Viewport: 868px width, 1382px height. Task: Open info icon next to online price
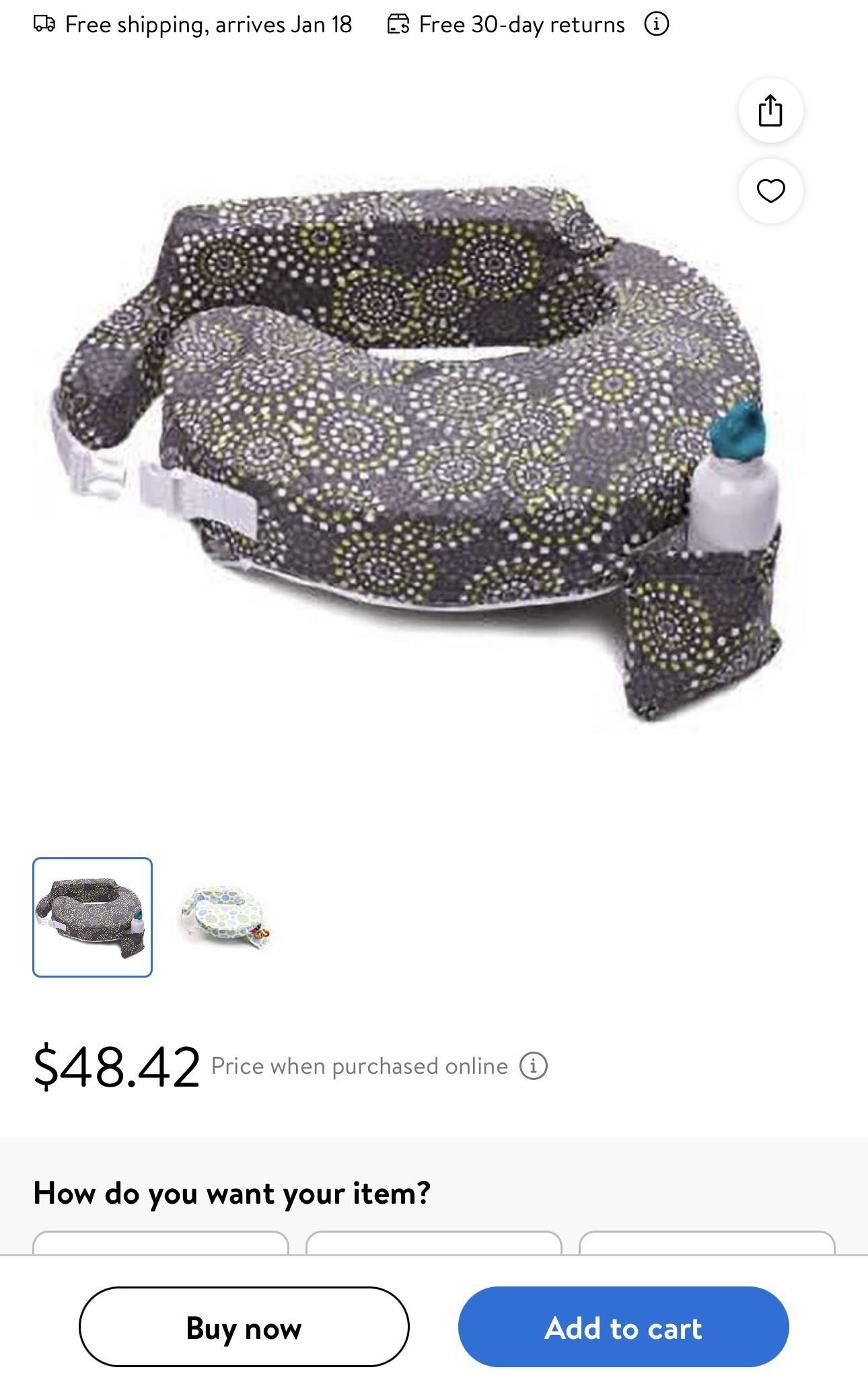[533, 1066]
